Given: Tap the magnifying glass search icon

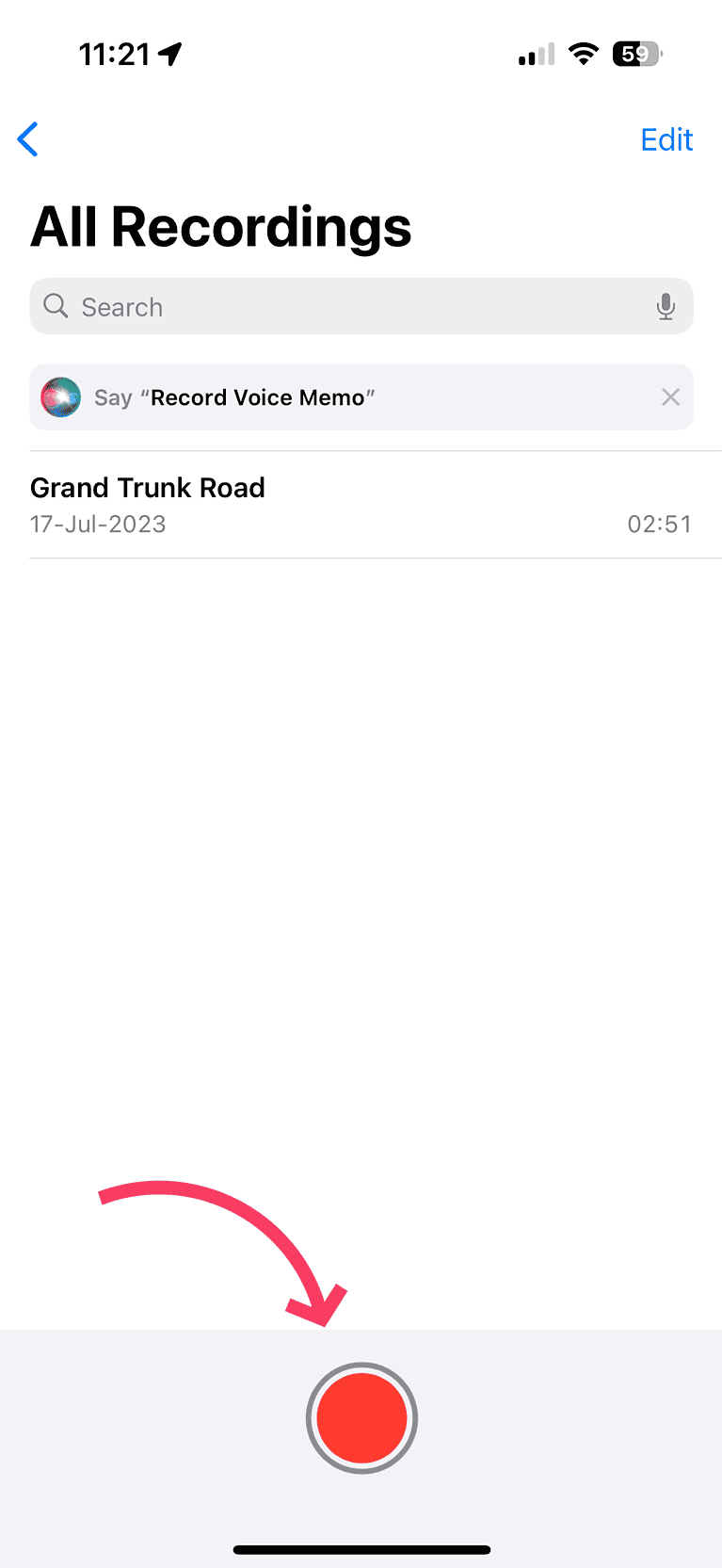Looking at the screenshot, I should click(56, 306).
